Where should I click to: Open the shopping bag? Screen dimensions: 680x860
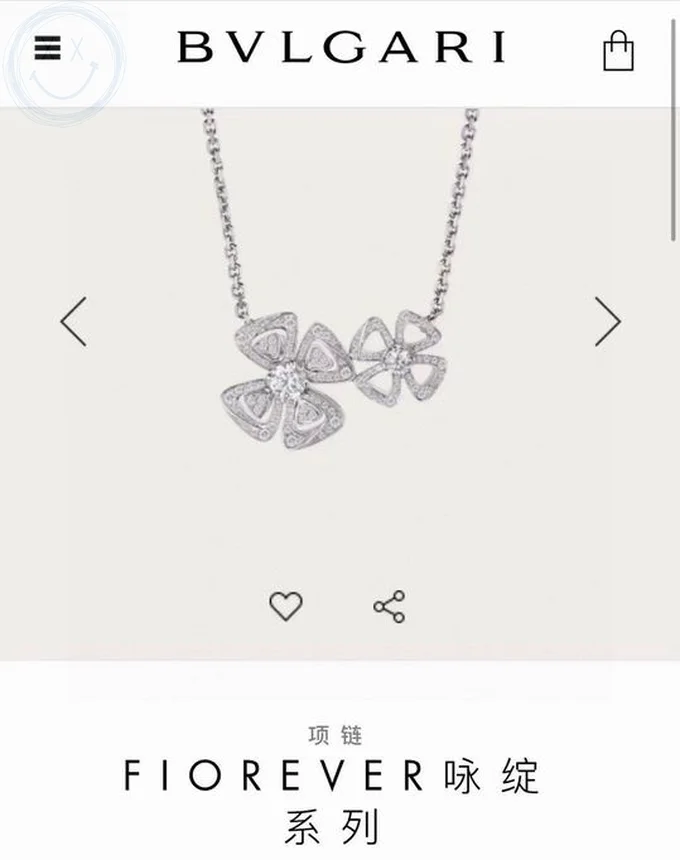click(x=619, y=50)
